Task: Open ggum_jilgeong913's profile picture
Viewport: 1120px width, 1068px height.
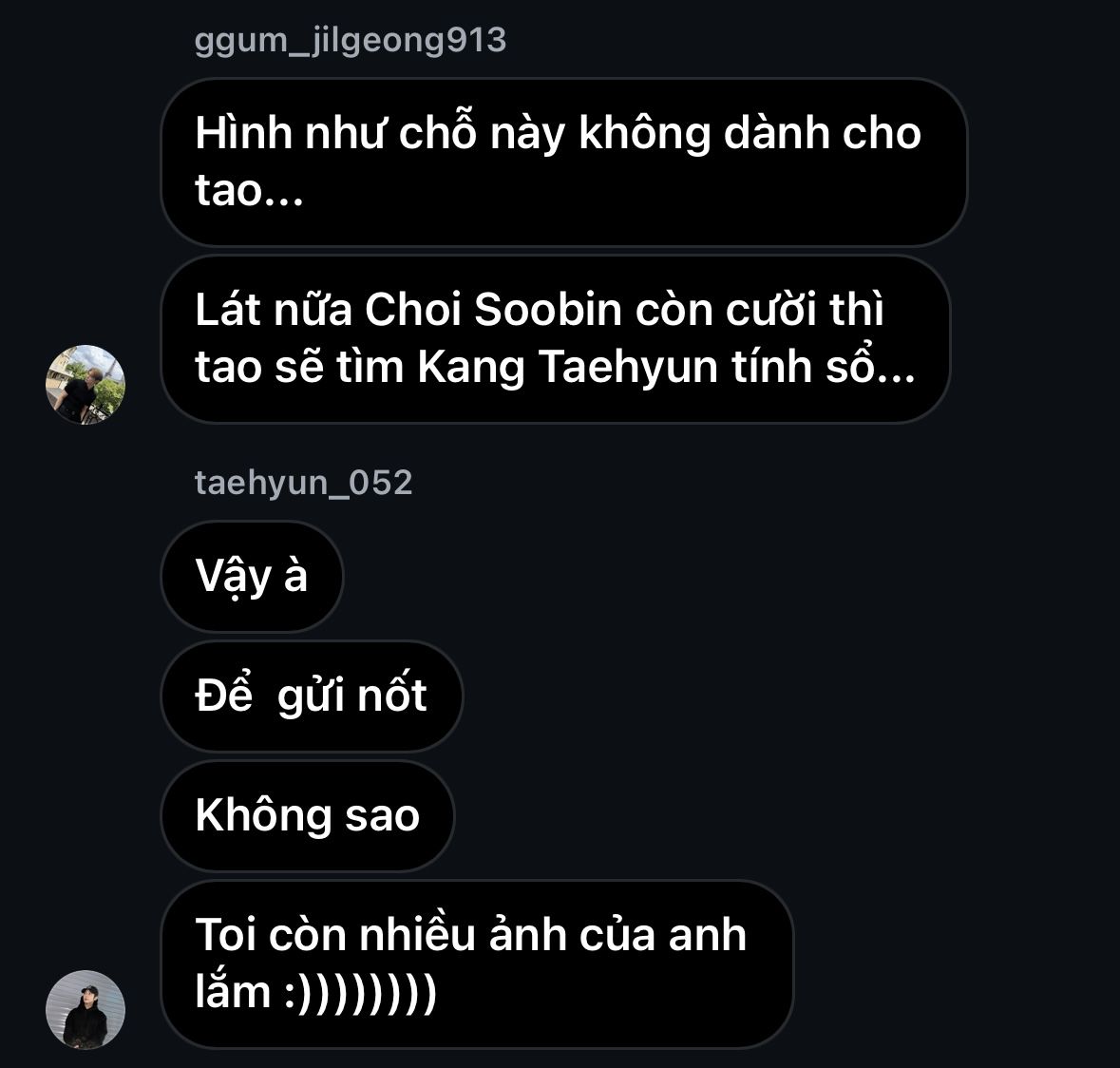Action: (85, 385)
